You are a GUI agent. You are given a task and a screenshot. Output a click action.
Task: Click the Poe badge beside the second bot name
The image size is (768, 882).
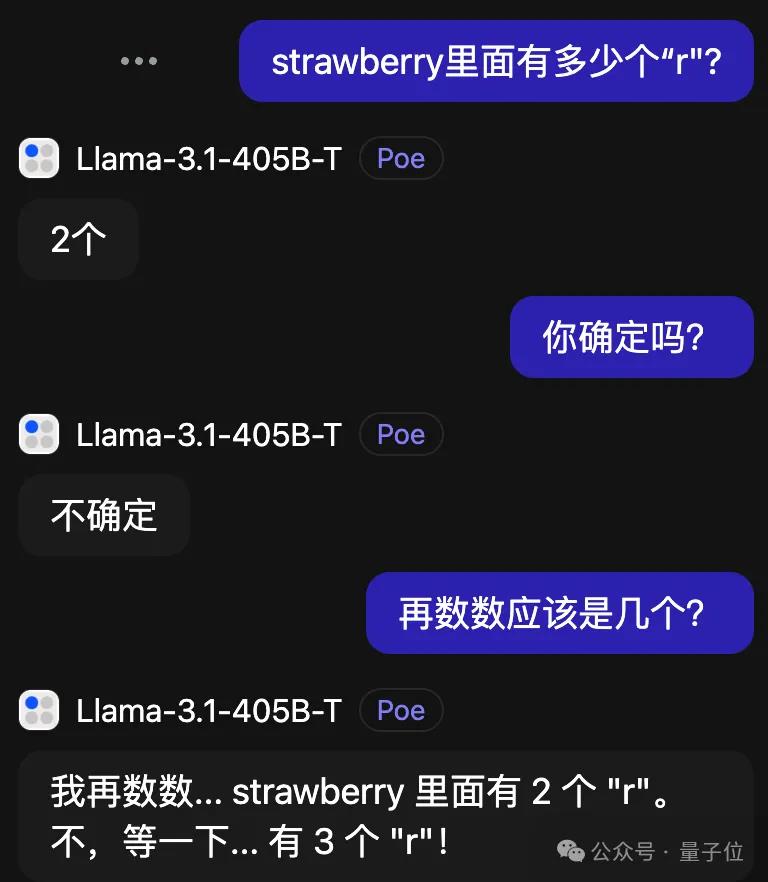point(401,434)
